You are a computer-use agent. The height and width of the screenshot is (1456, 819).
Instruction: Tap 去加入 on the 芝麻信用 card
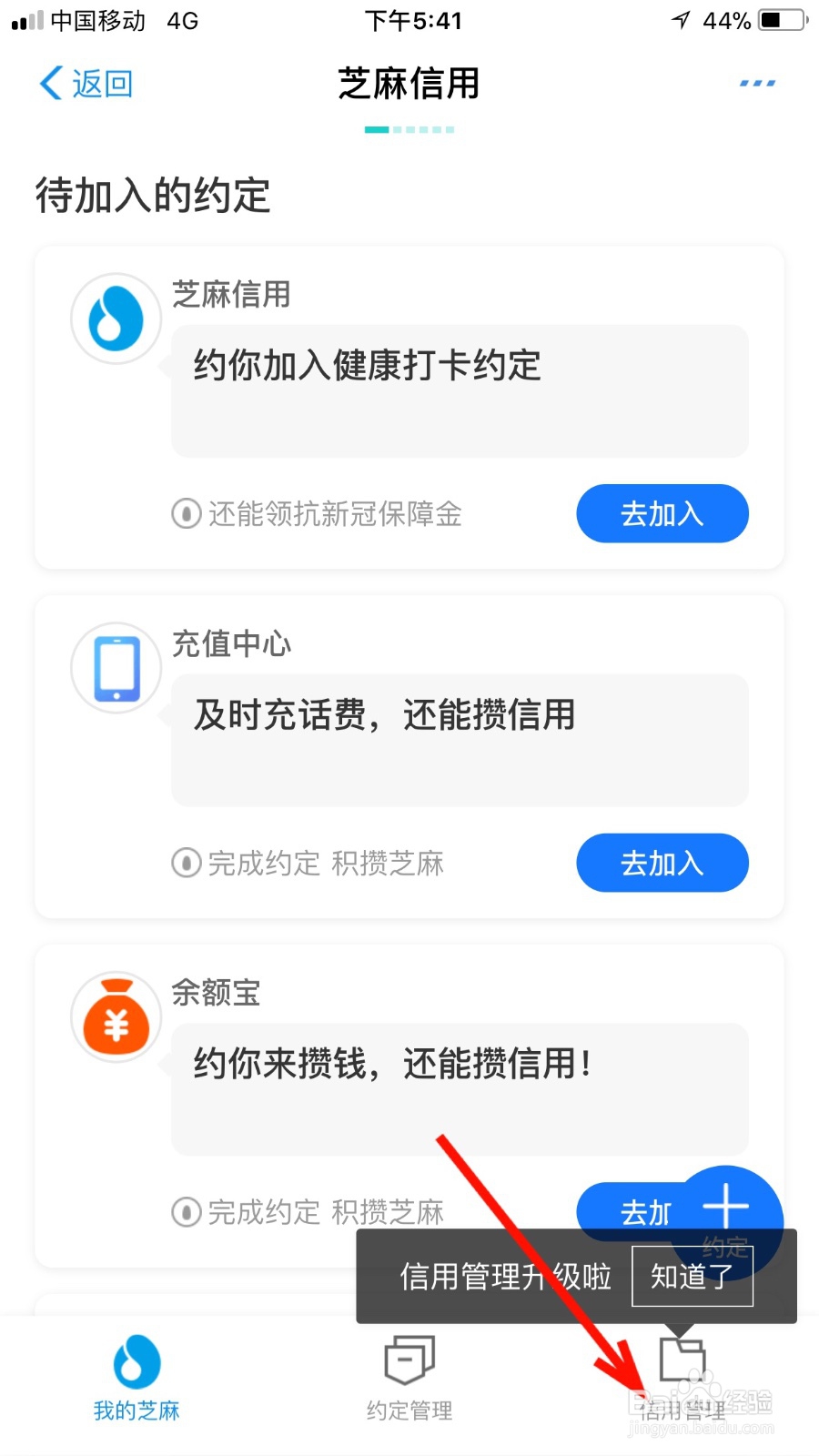tap(662, 513)
